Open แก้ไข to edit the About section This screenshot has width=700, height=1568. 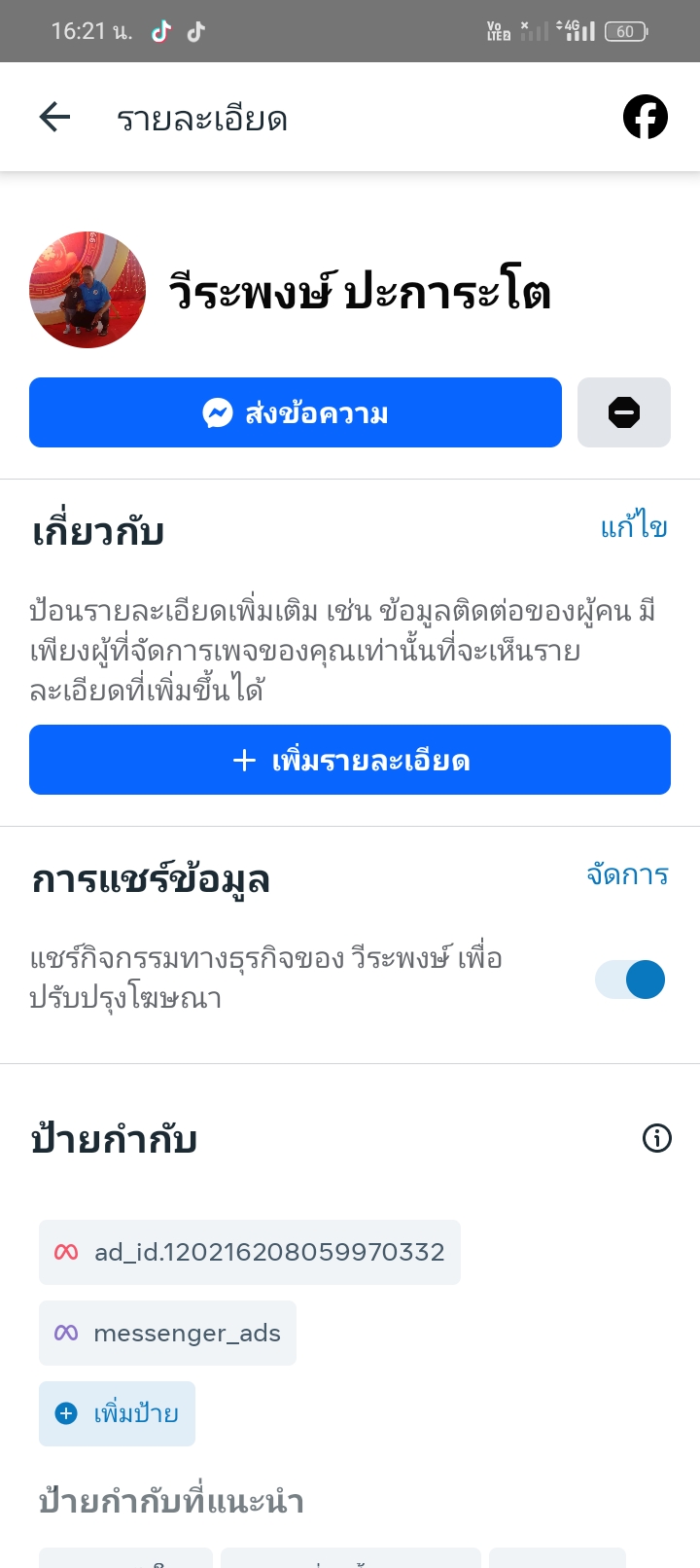tap(633, 527)
